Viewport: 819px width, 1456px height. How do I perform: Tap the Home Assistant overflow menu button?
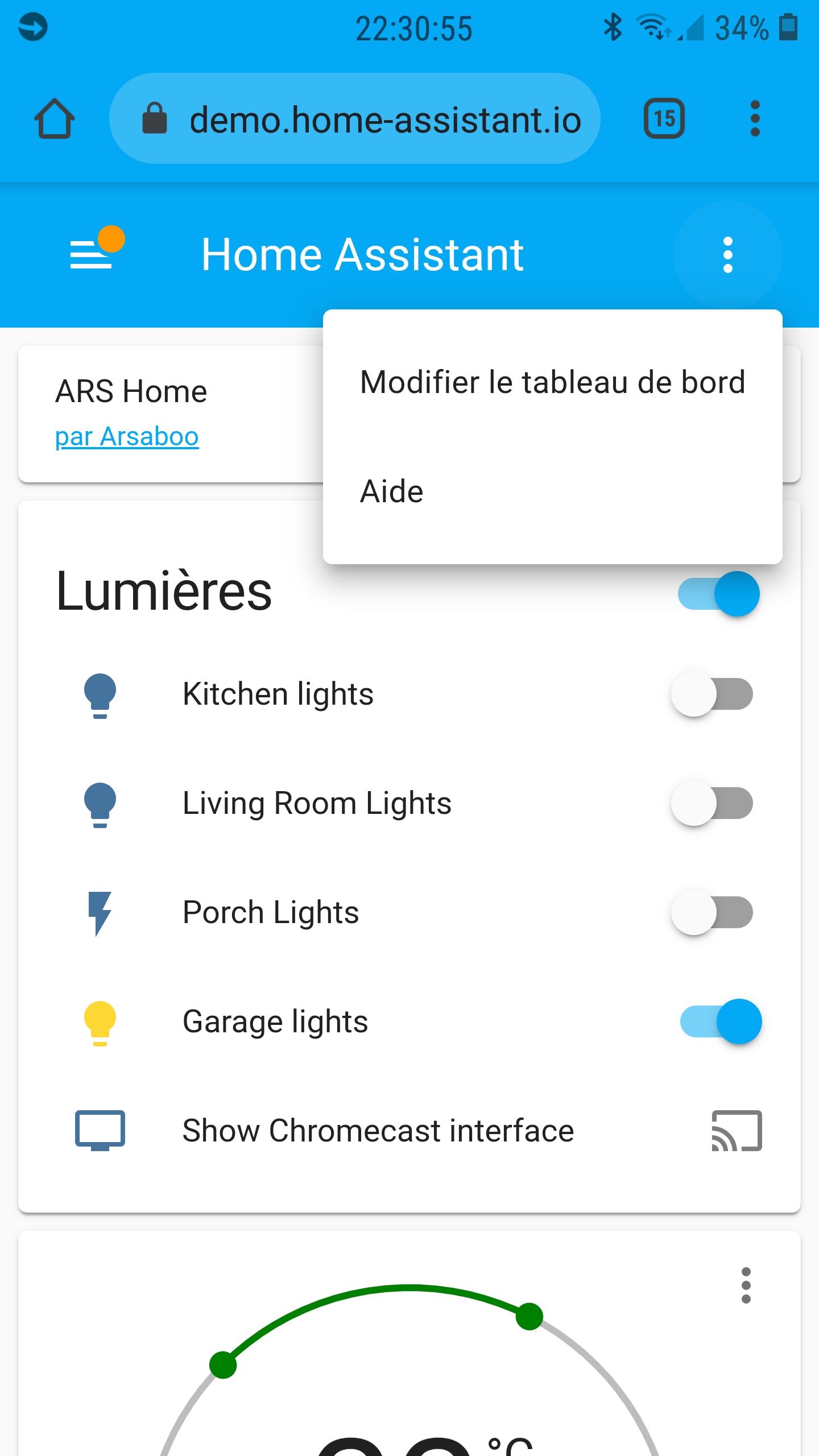click(x=728, y=255)
